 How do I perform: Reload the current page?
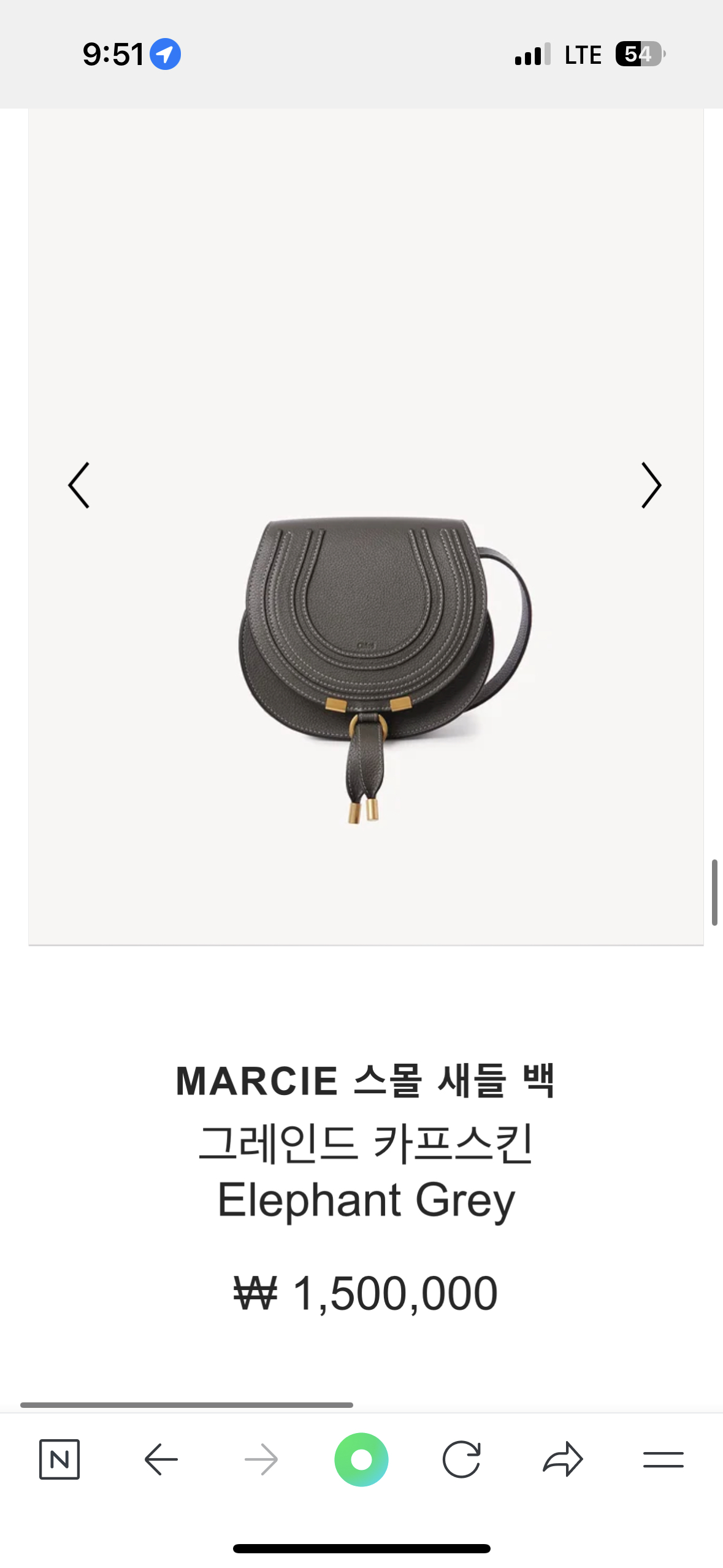coord(461,1459)
